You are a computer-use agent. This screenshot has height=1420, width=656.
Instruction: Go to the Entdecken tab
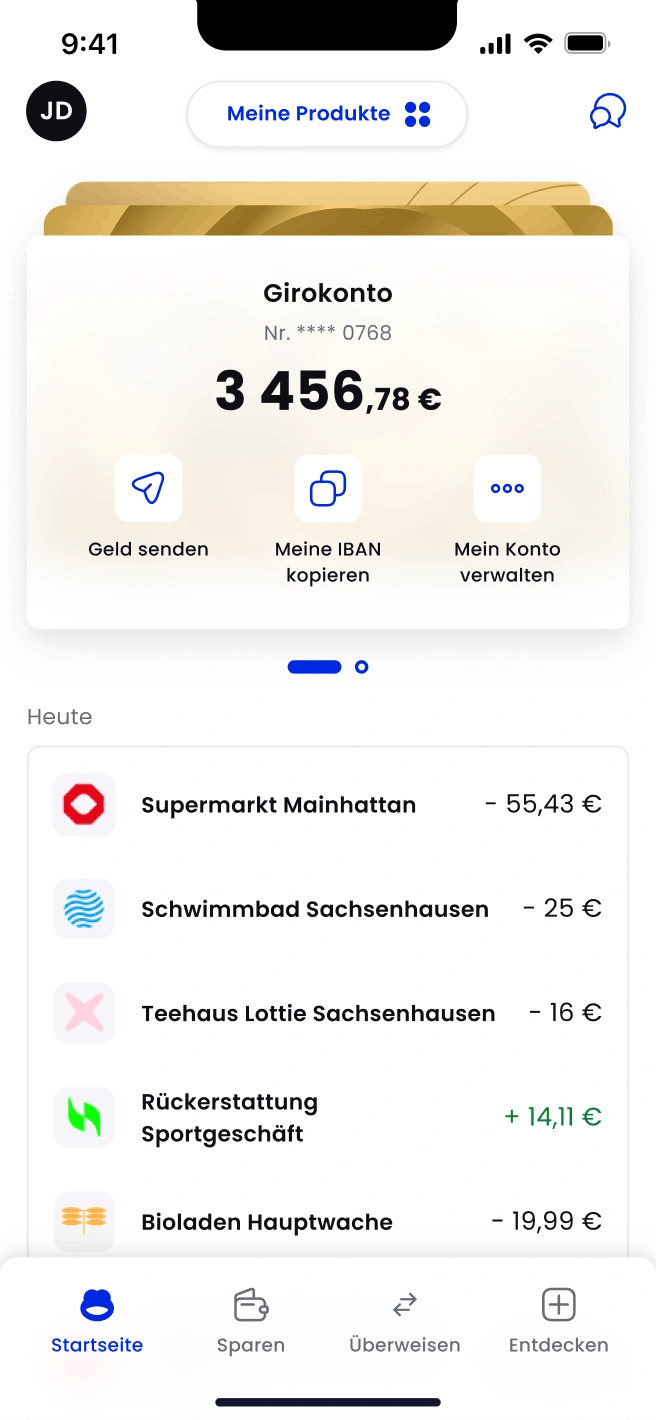pyautogui.click(x=559, y=1322)
